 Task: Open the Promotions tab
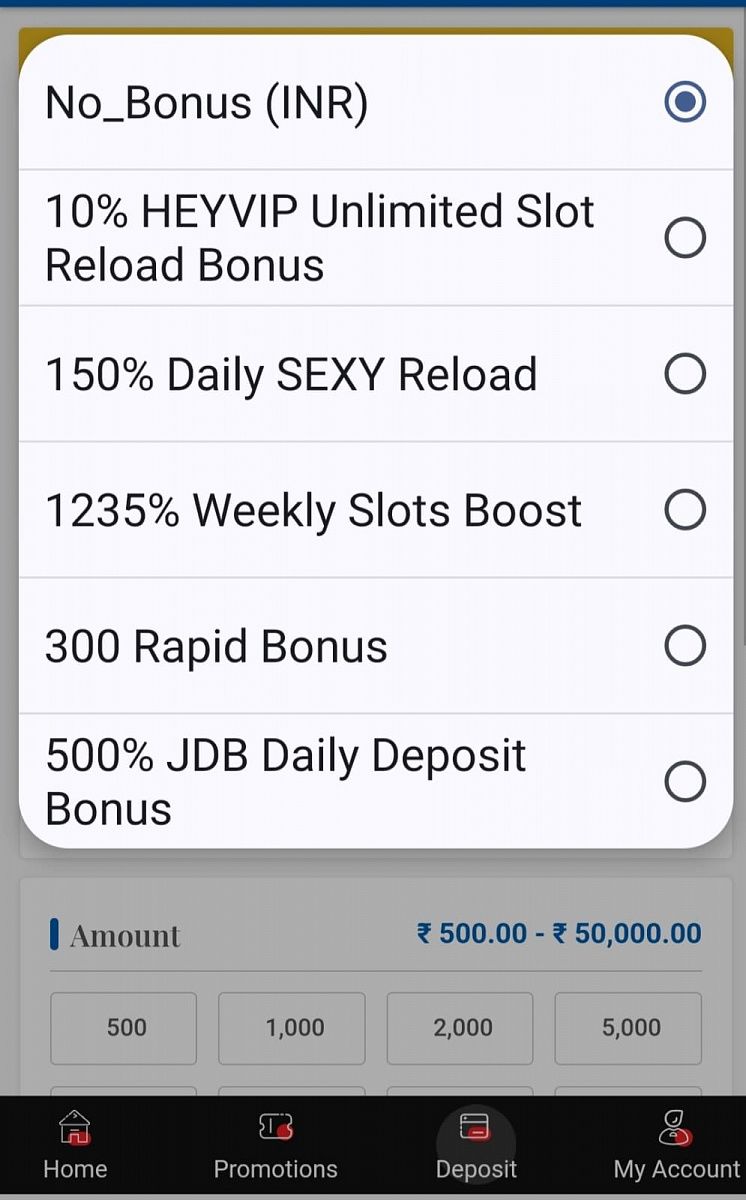coord(275,1146)
